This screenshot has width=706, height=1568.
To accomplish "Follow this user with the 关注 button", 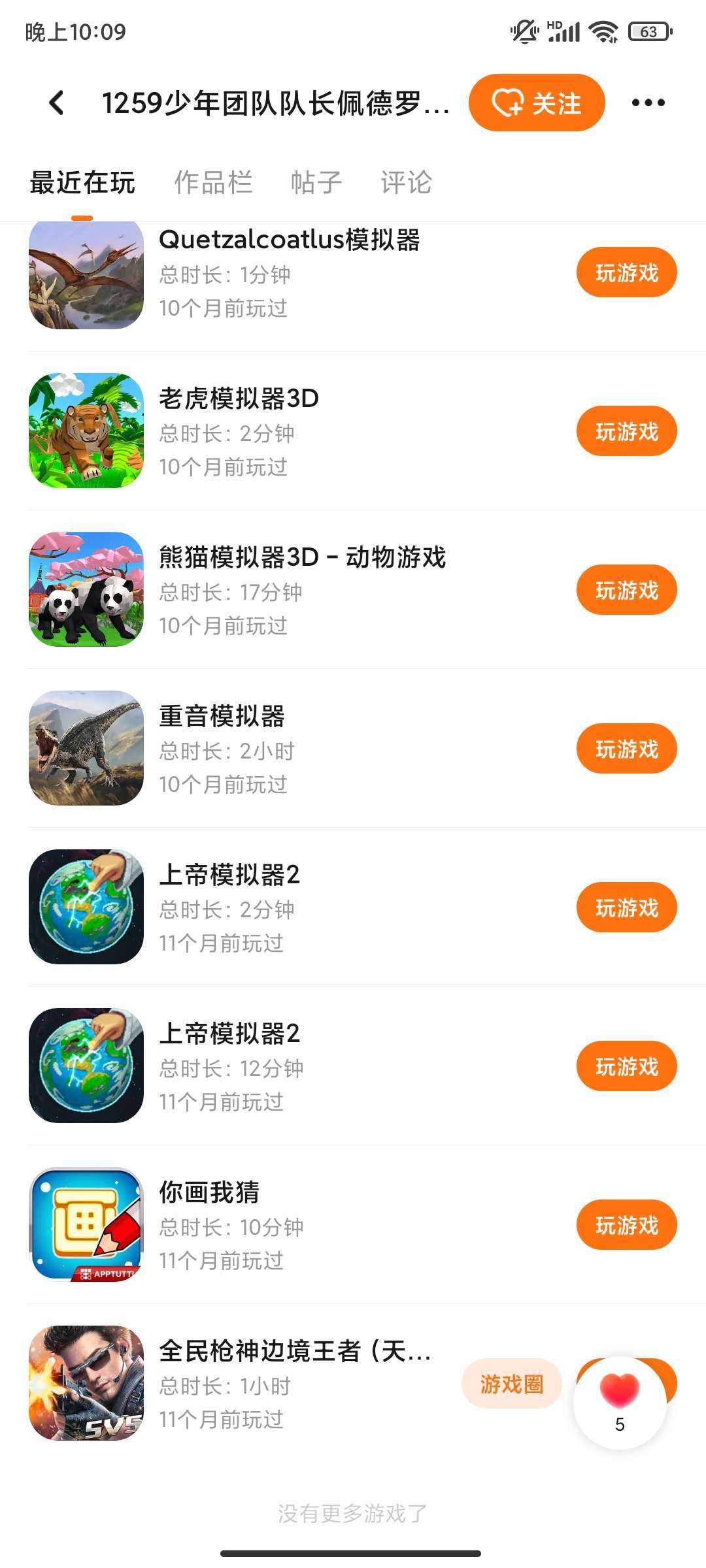I will [x=537, y=103].
